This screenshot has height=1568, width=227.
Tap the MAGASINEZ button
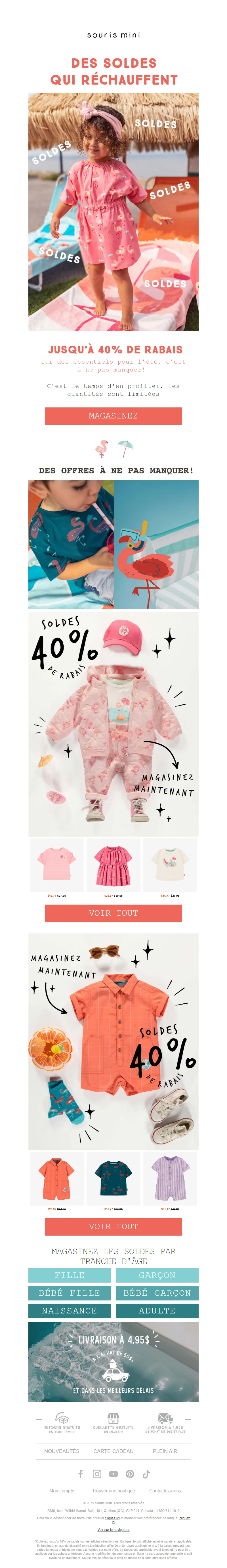click(x=113, y=416)
